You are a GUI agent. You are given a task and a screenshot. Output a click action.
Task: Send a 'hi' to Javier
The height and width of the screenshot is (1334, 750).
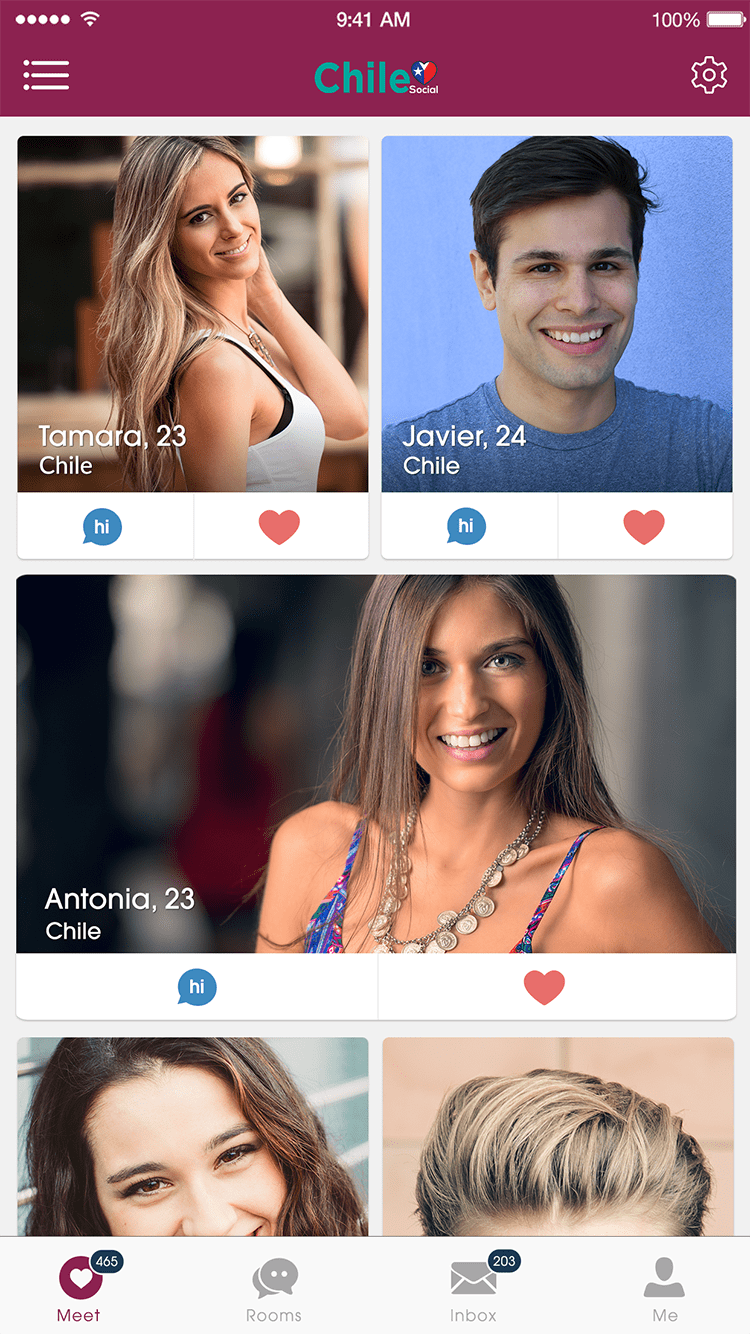pos(466,525)
